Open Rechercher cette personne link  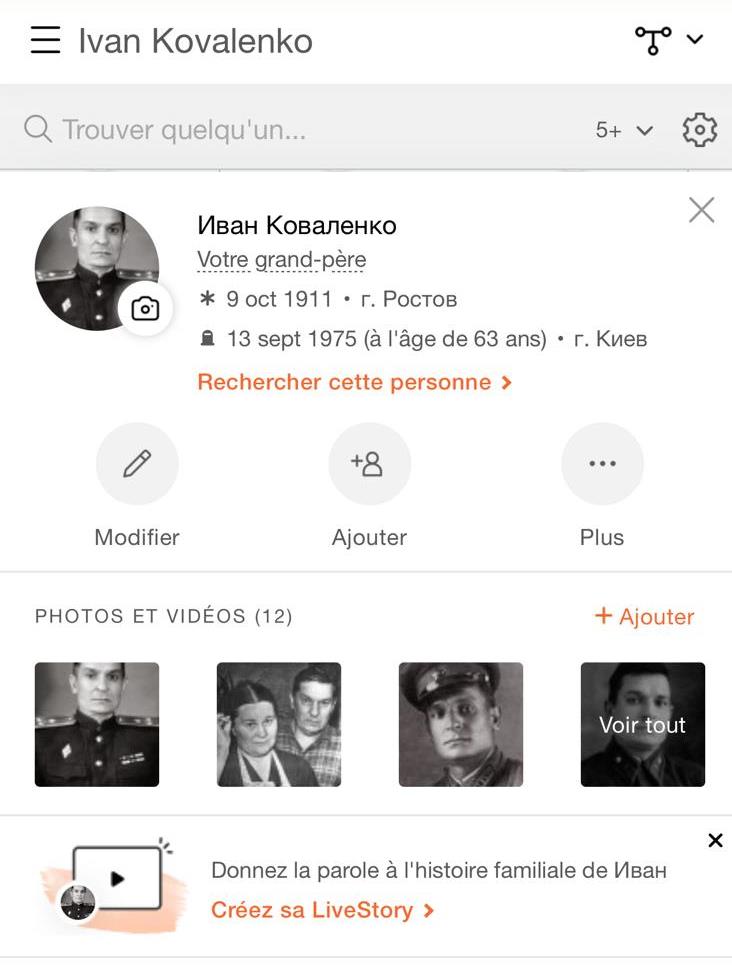[354, 382]
